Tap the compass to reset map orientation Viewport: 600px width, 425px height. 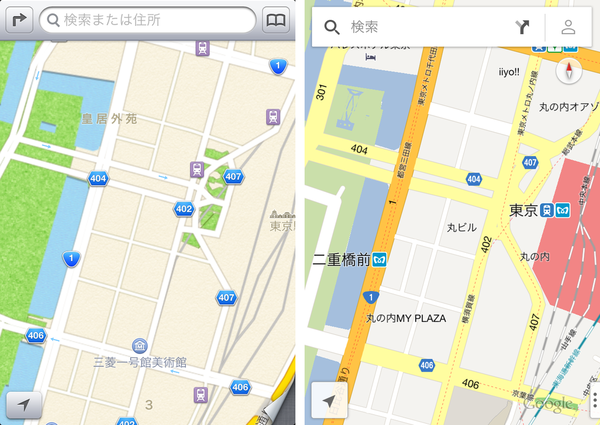(x=568, y=71)
